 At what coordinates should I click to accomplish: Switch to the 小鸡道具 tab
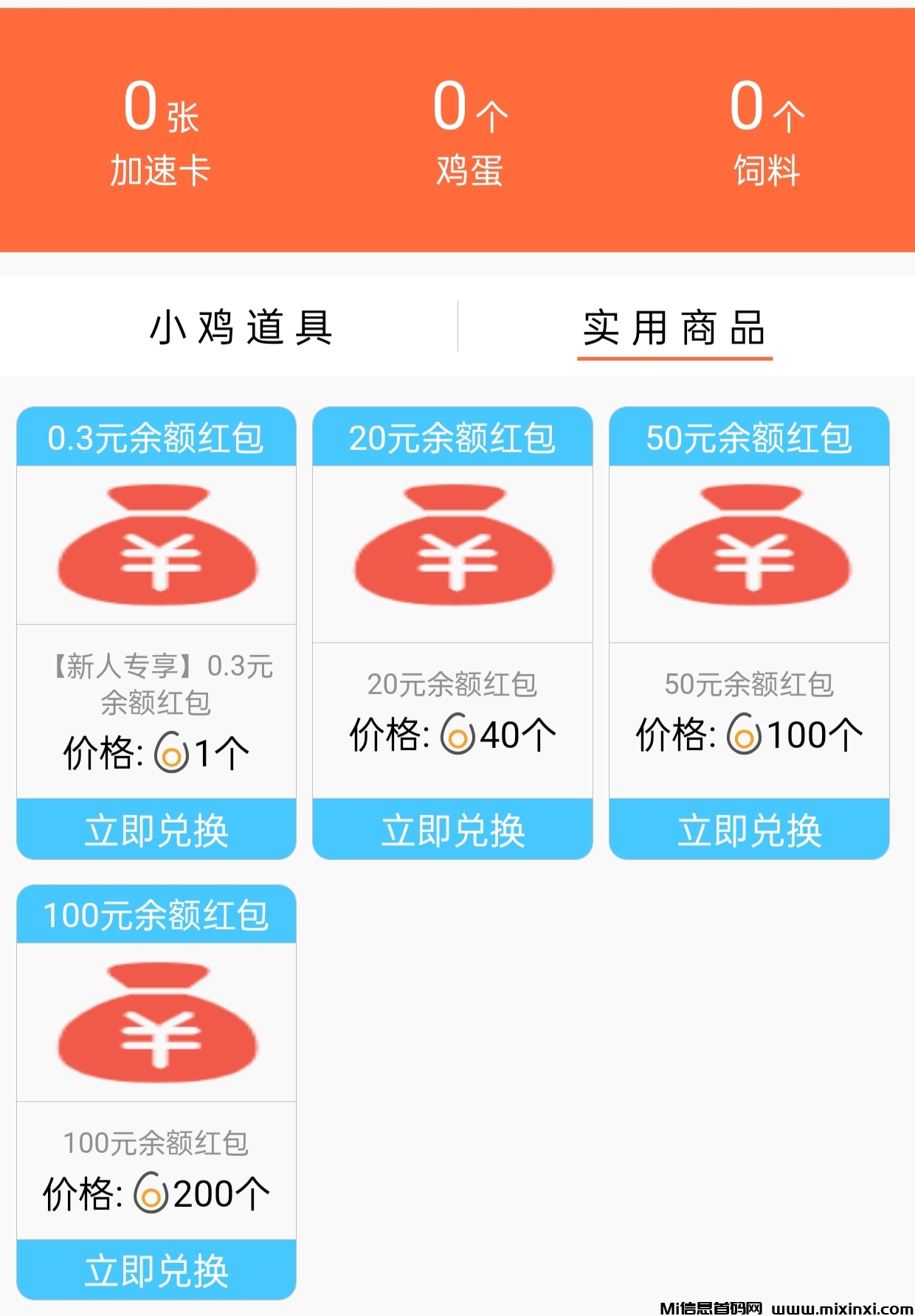pyautogui.click(x=241, y=328)
